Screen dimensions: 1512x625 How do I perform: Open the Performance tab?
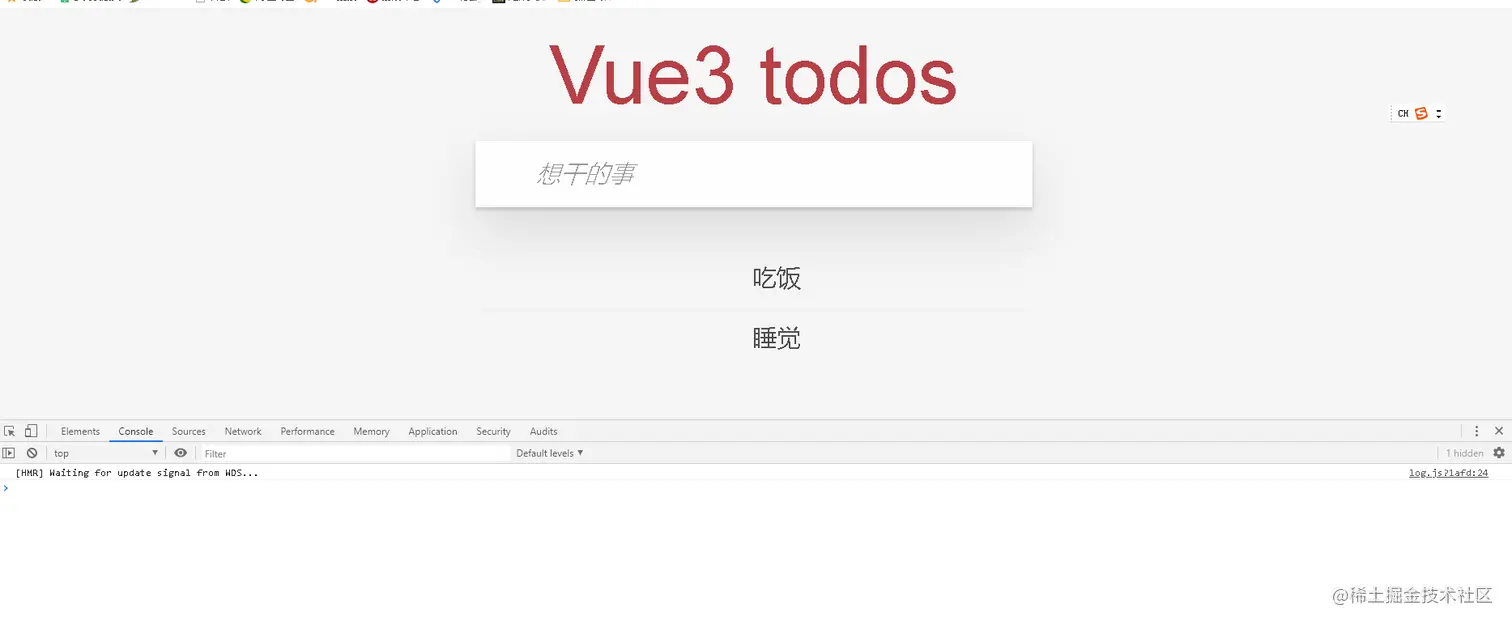307,432
